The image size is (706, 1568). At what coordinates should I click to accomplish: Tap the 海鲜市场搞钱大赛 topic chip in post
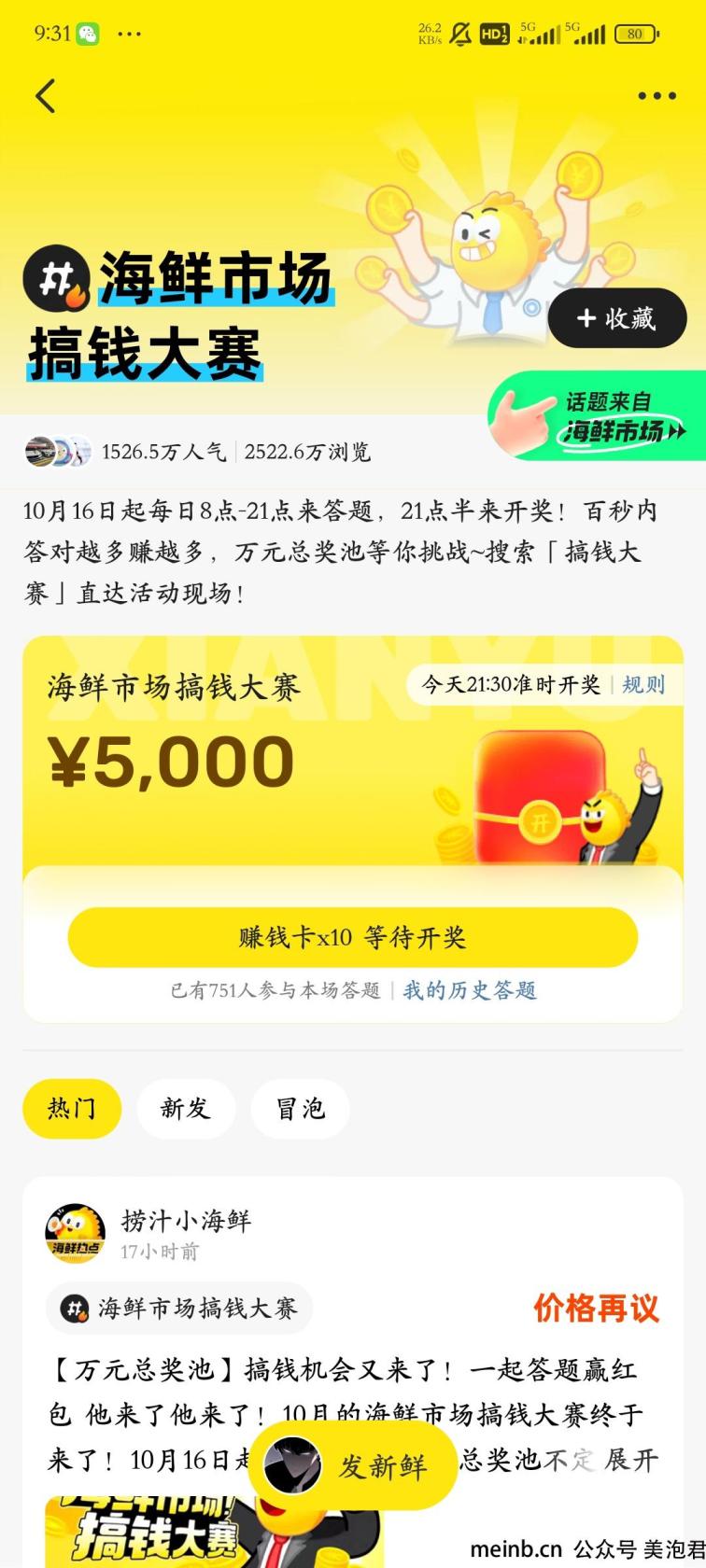point(179,1309)
